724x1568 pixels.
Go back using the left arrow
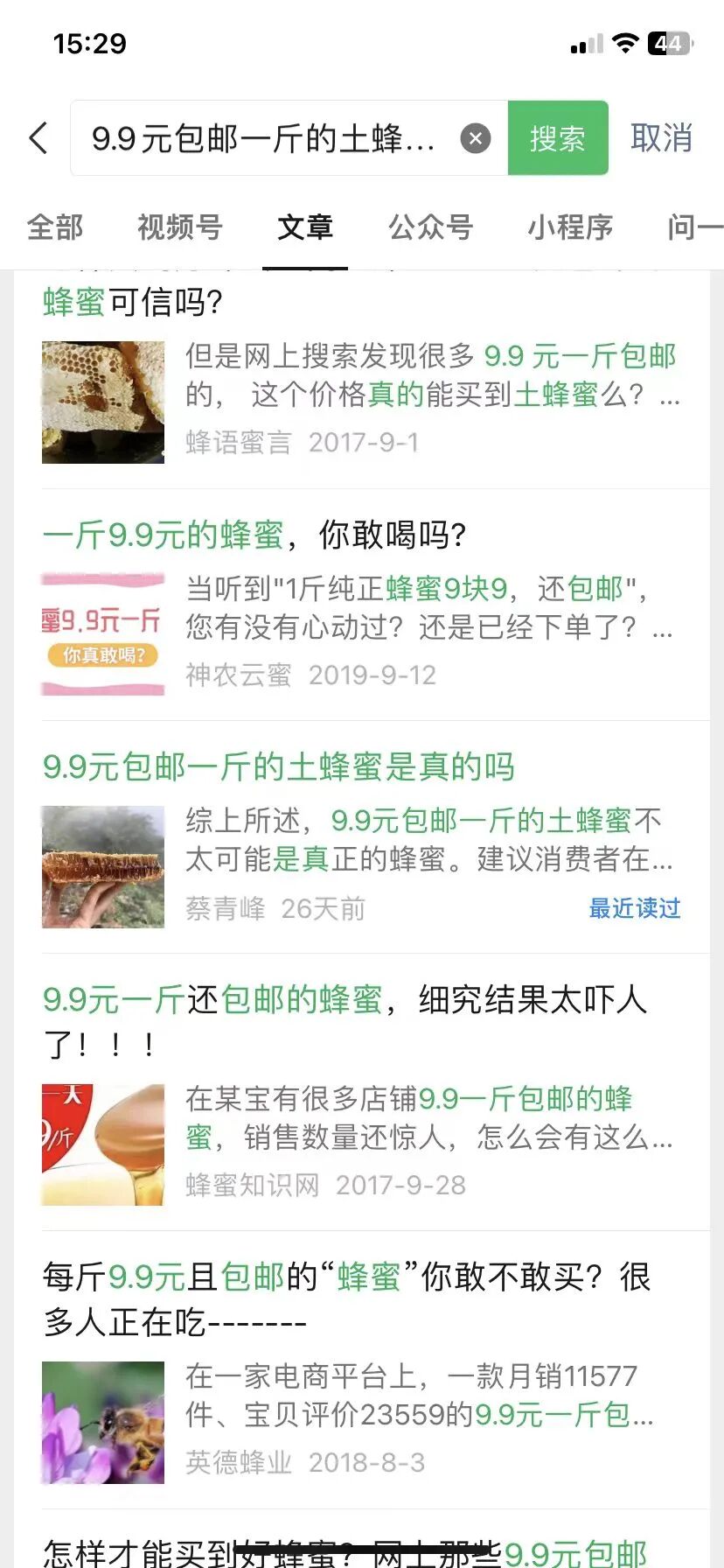38,138
